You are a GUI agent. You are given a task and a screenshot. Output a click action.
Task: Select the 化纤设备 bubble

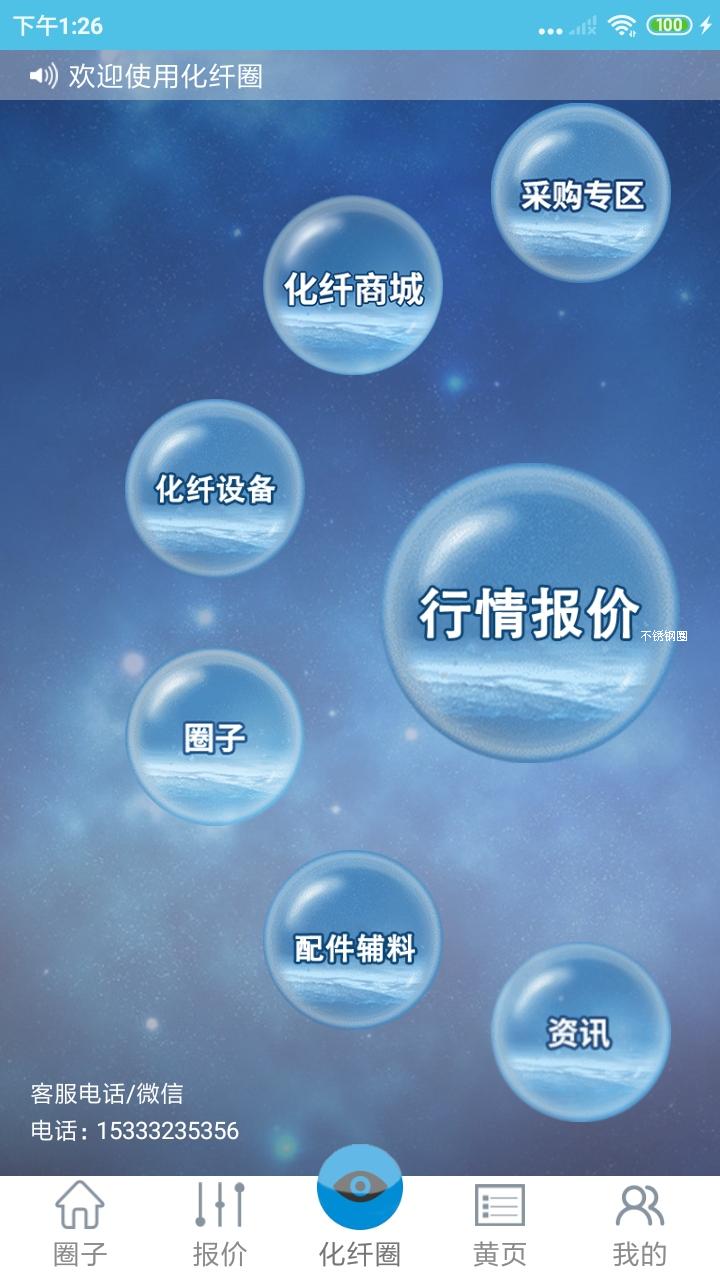tap(214, 488)
